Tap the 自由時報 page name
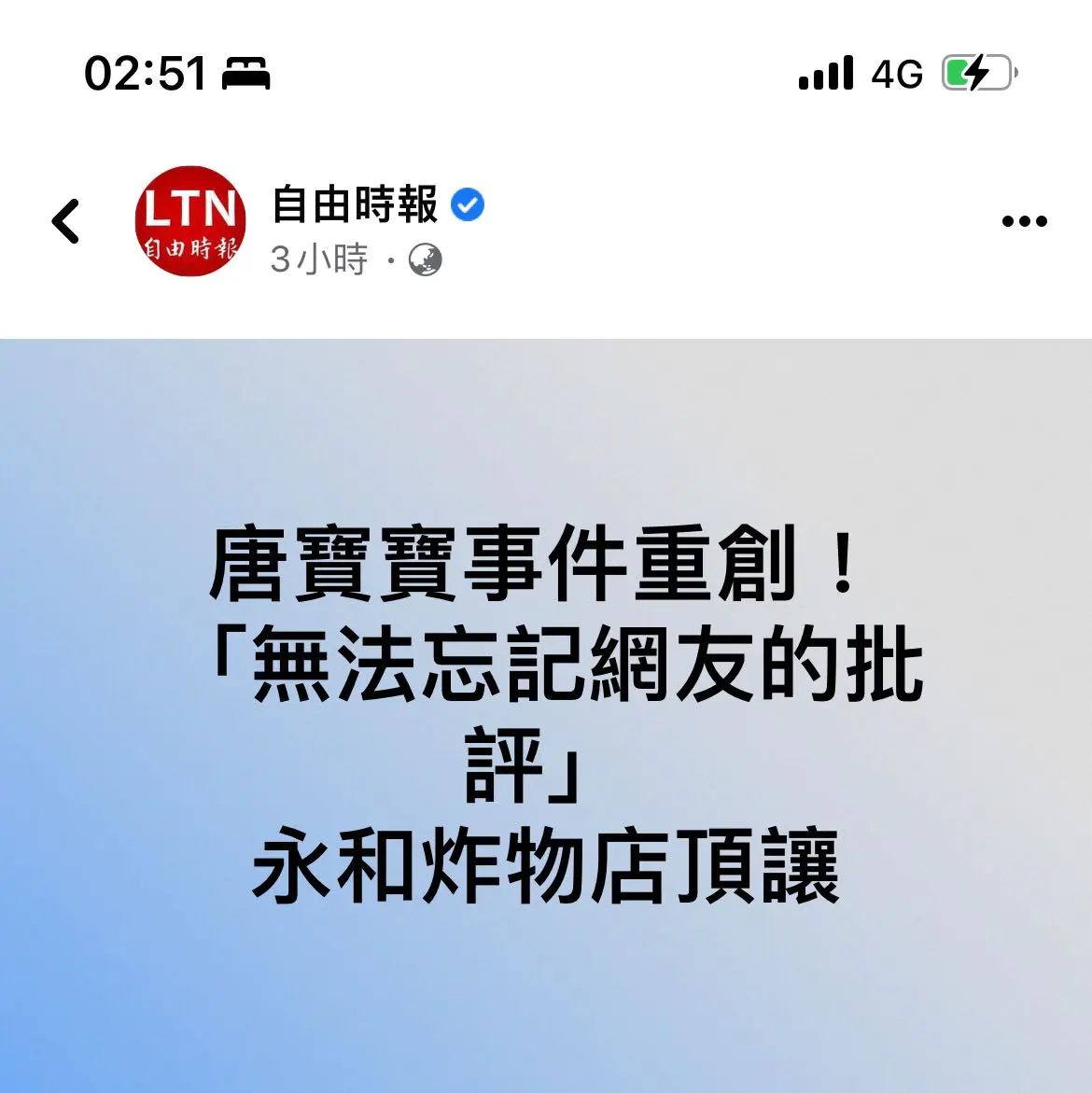This screenshot has height=1093, width=1092. click(x=355, y=204)
